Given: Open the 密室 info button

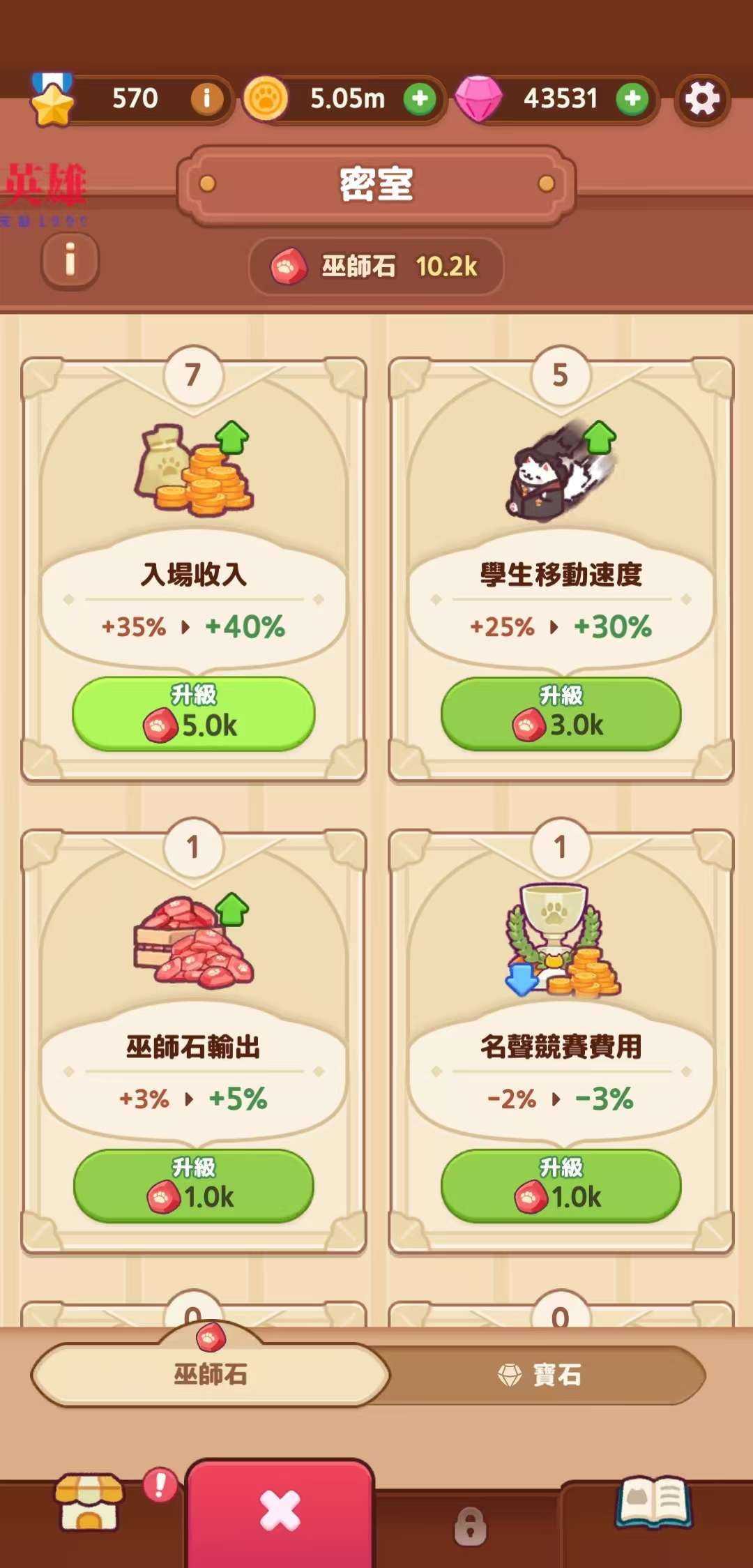Looking at the screenshot, I should click(x=70, y=261).
